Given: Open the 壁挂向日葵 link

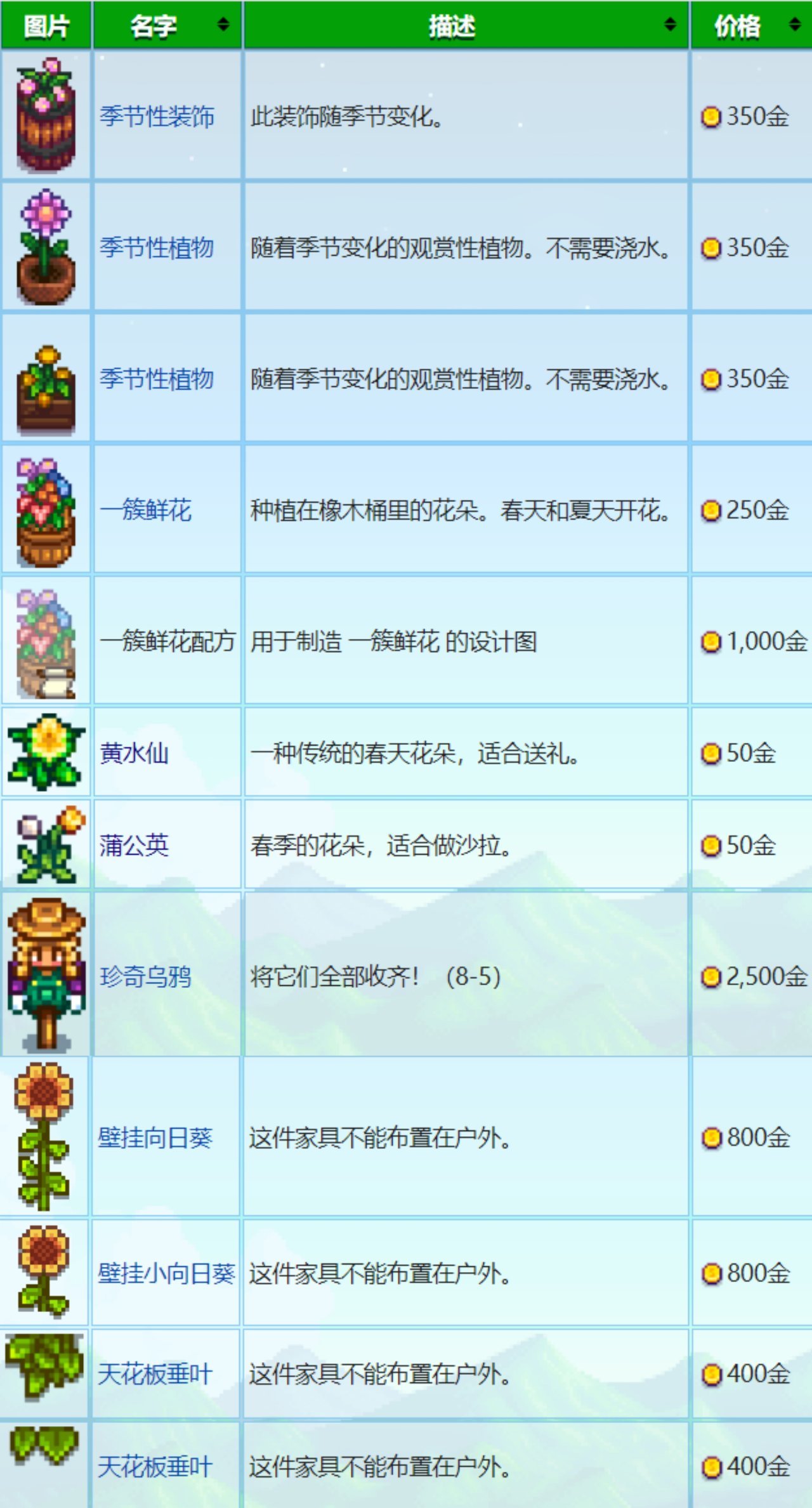Looking at the screenshot, I should tap(155, 1138).
